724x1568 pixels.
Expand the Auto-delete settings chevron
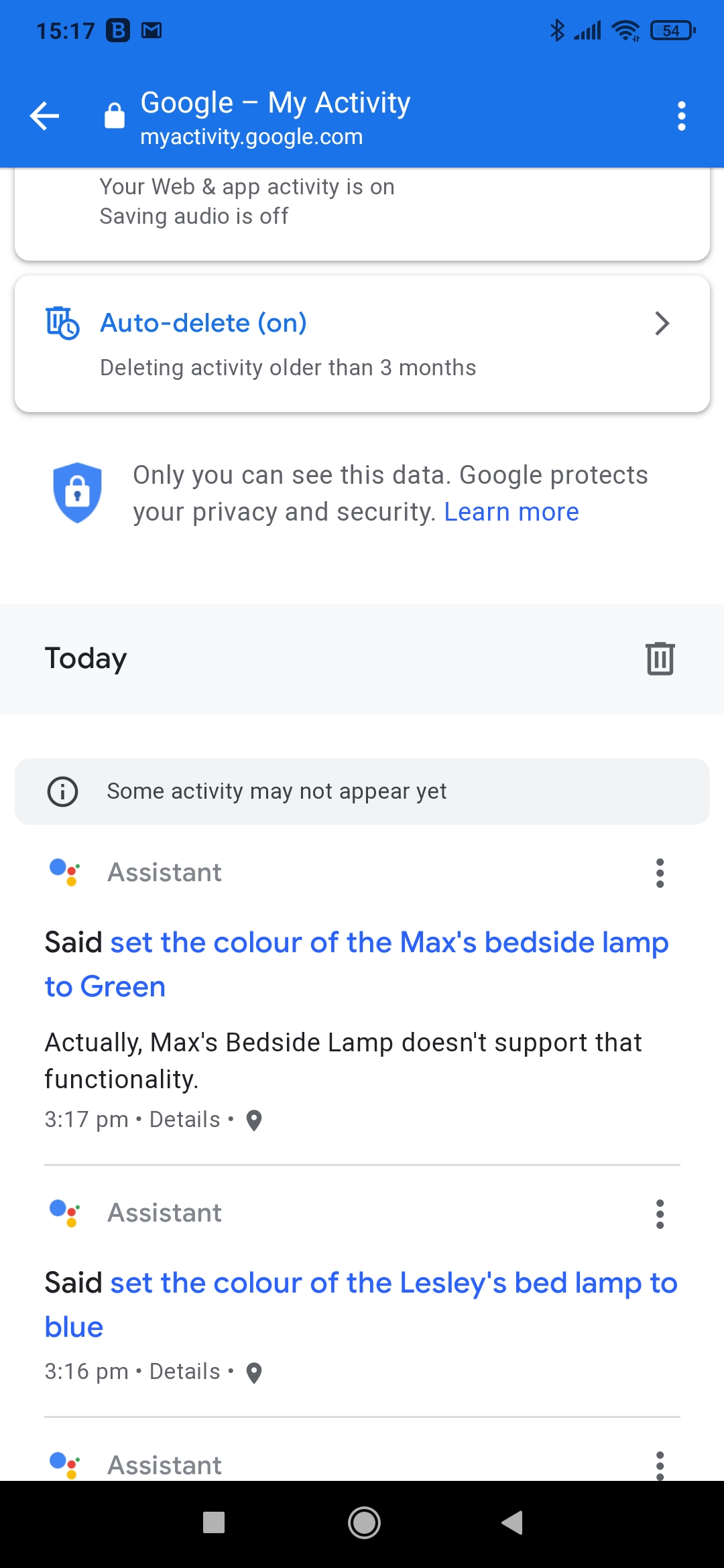662,324
